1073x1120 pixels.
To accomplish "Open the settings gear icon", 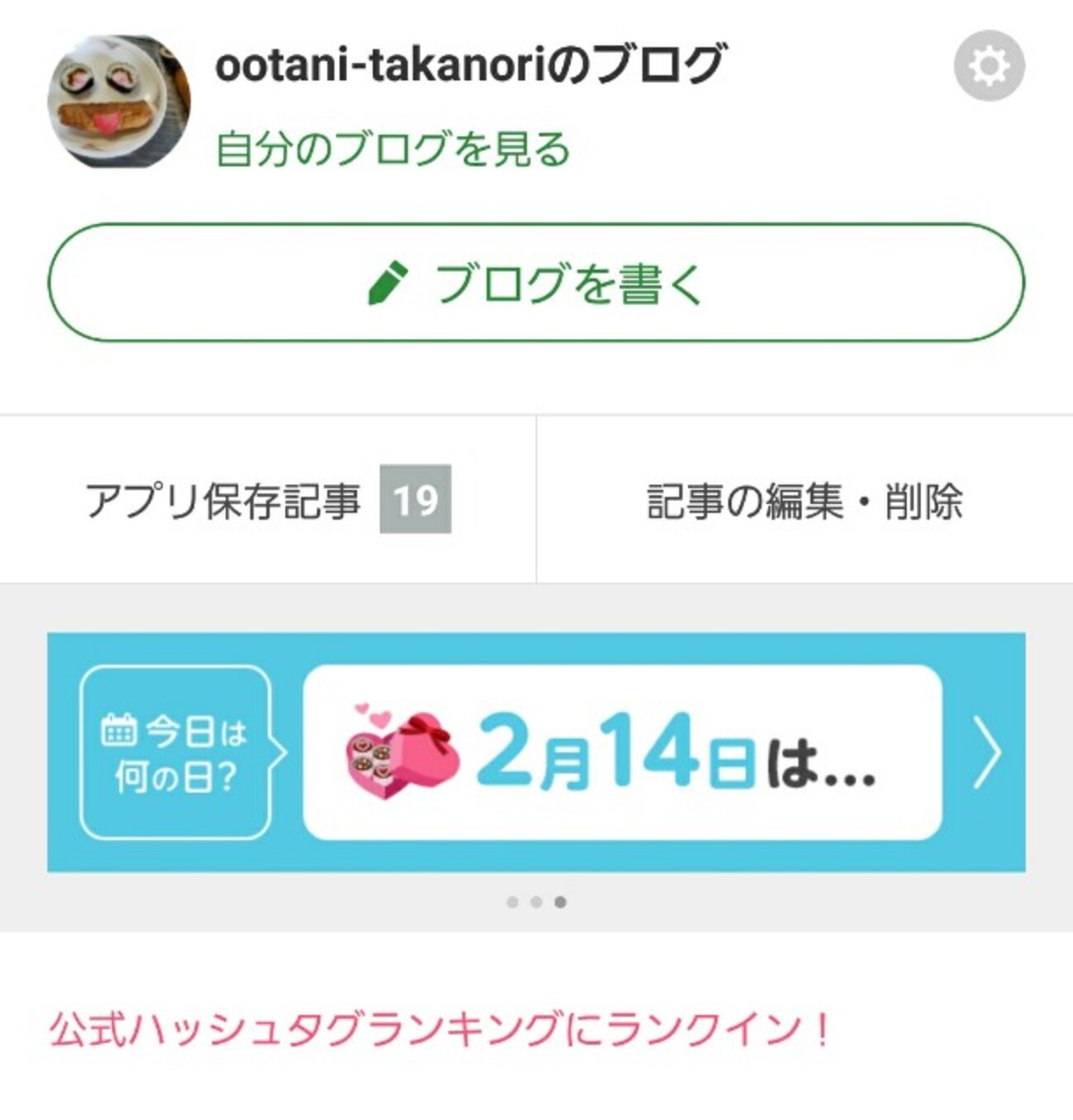I will click(x=988, y=66).
